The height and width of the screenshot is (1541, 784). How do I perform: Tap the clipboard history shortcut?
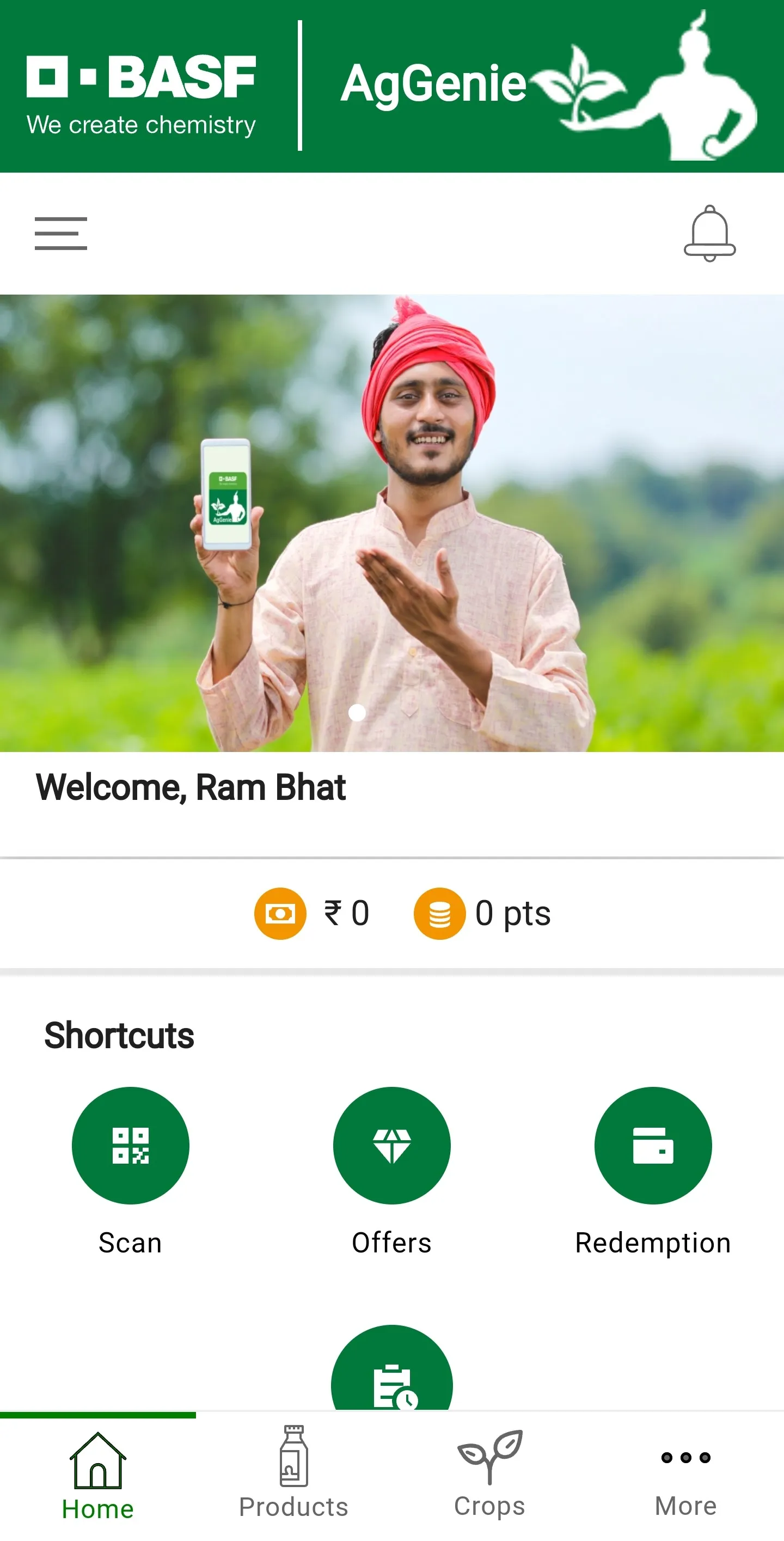(391, 1376)
